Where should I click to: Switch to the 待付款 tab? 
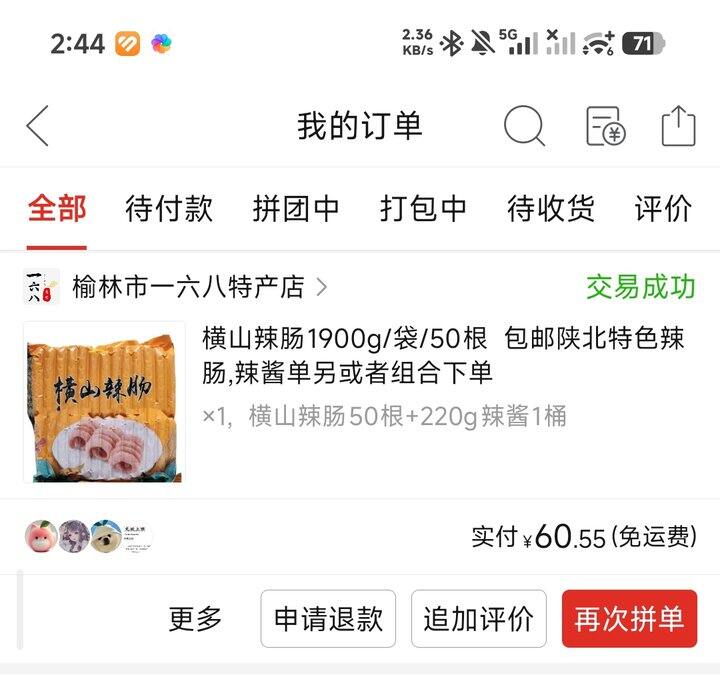pyautogui.click(x=169, y=209)
